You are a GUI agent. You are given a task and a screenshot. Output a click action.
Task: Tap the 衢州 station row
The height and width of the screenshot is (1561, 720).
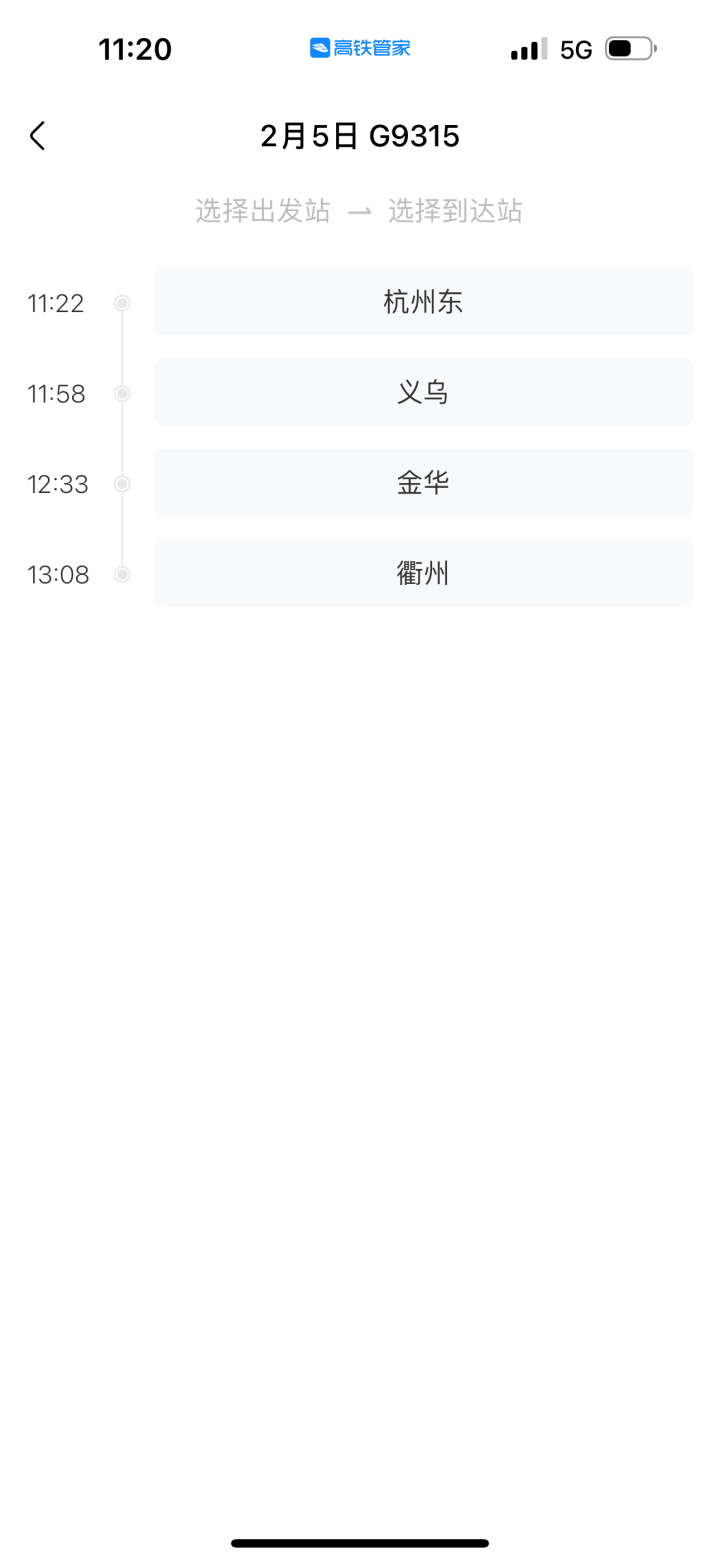coord(423,573)
